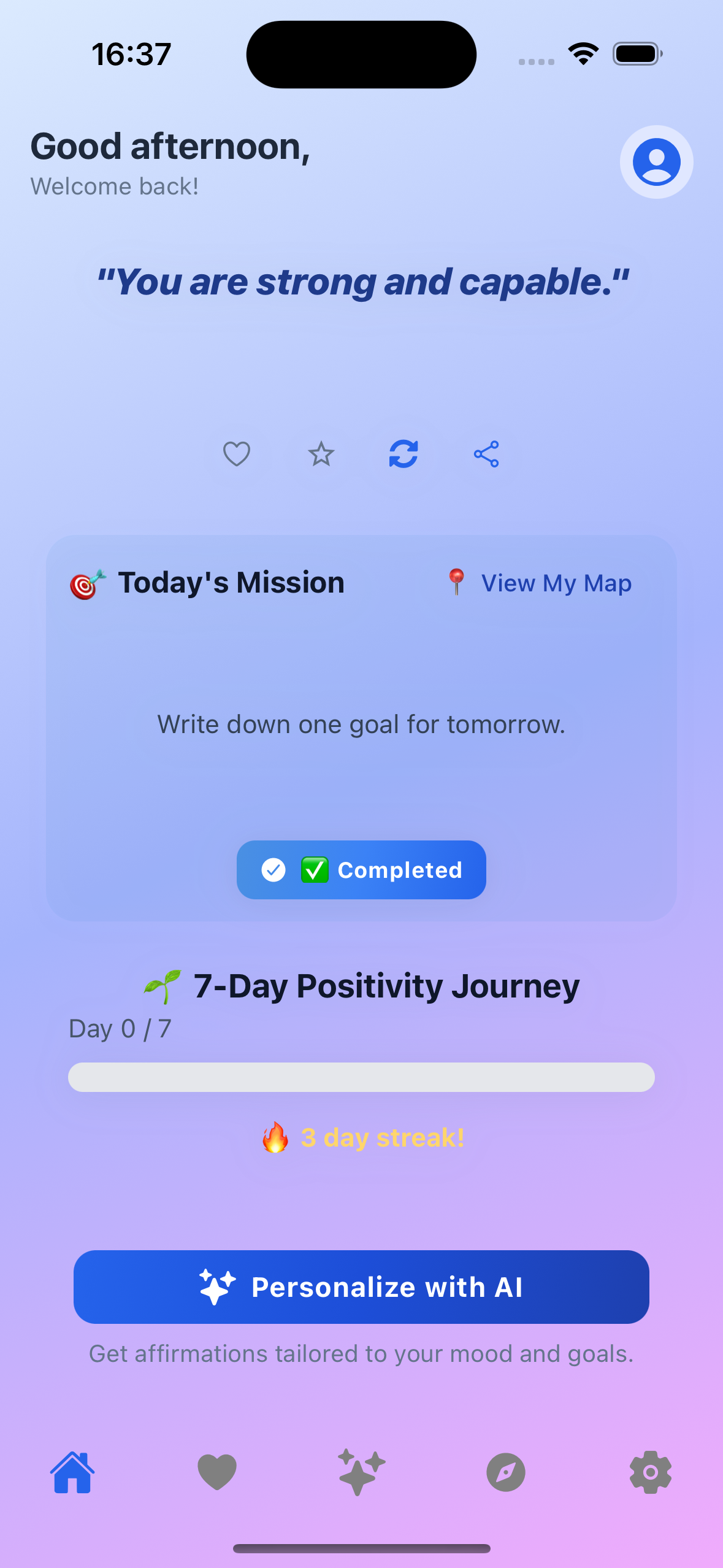Favorite the affirmation with the heart icon
The width and height of the screenshot is (723, 1568).
click(237, 454)
